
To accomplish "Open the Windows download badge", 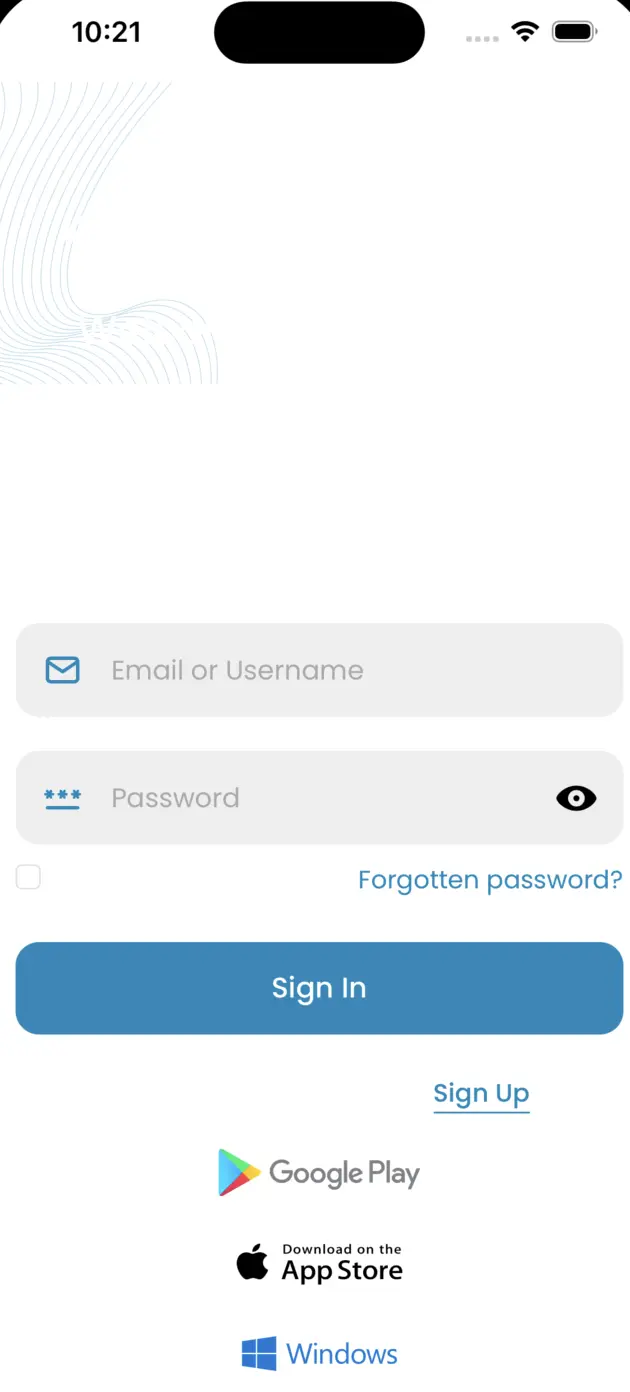I will pos(319,1354).
